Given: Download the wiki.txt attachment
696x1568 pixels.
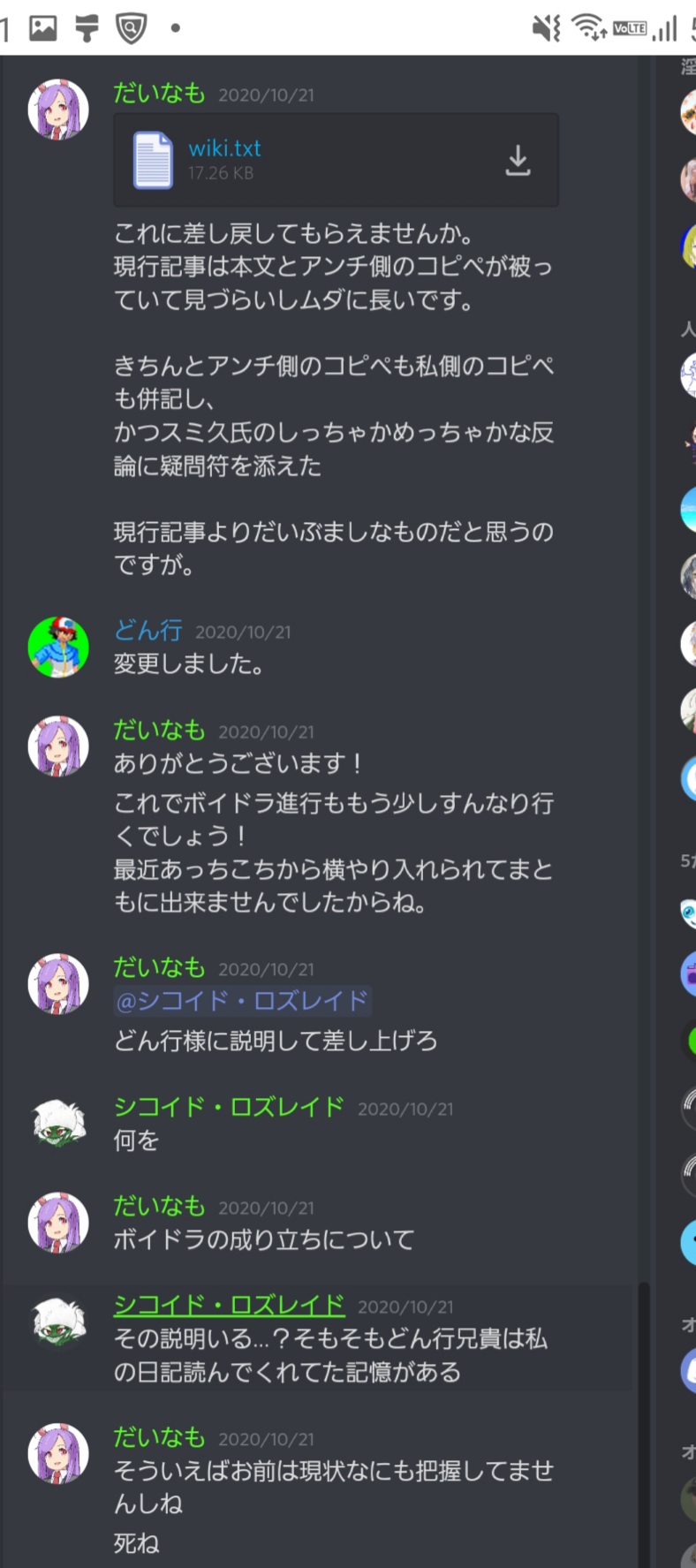Looking at the screenshot, I should point(518,160).
